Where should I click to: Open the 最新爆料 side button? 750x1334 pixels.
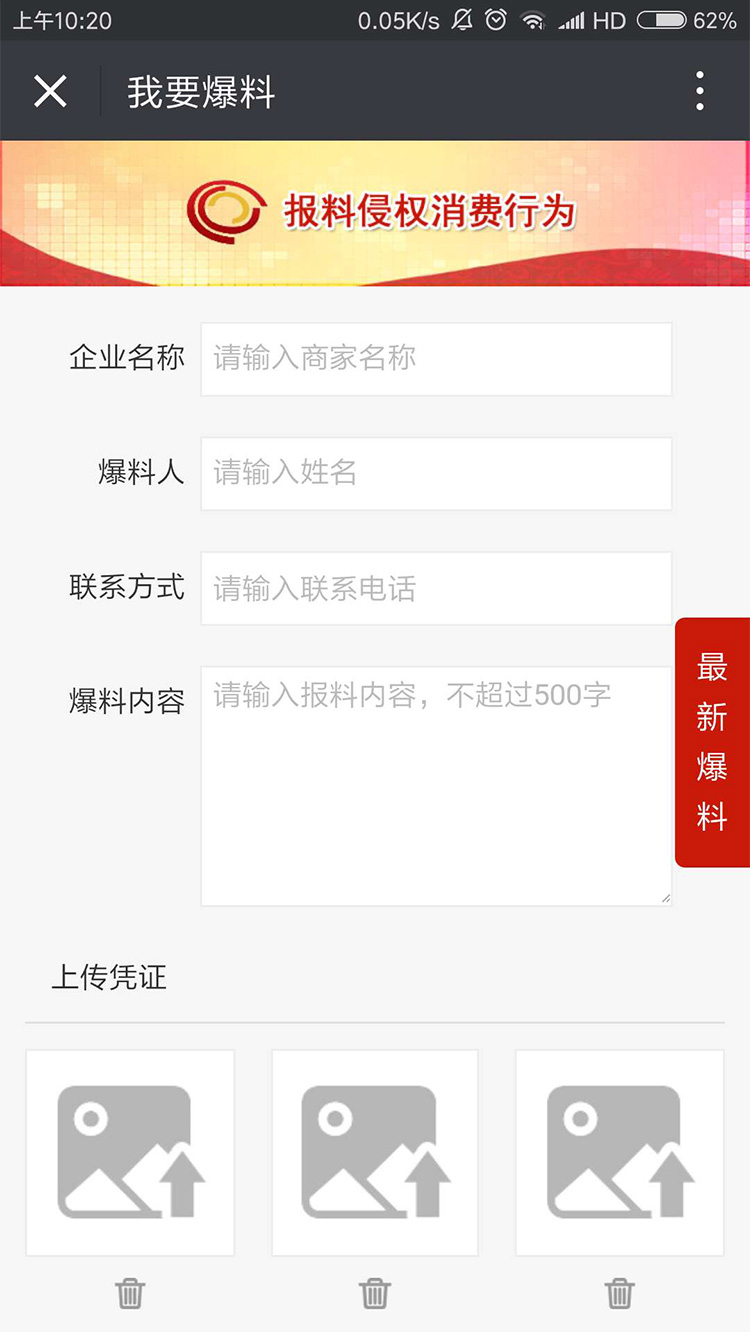712,742
